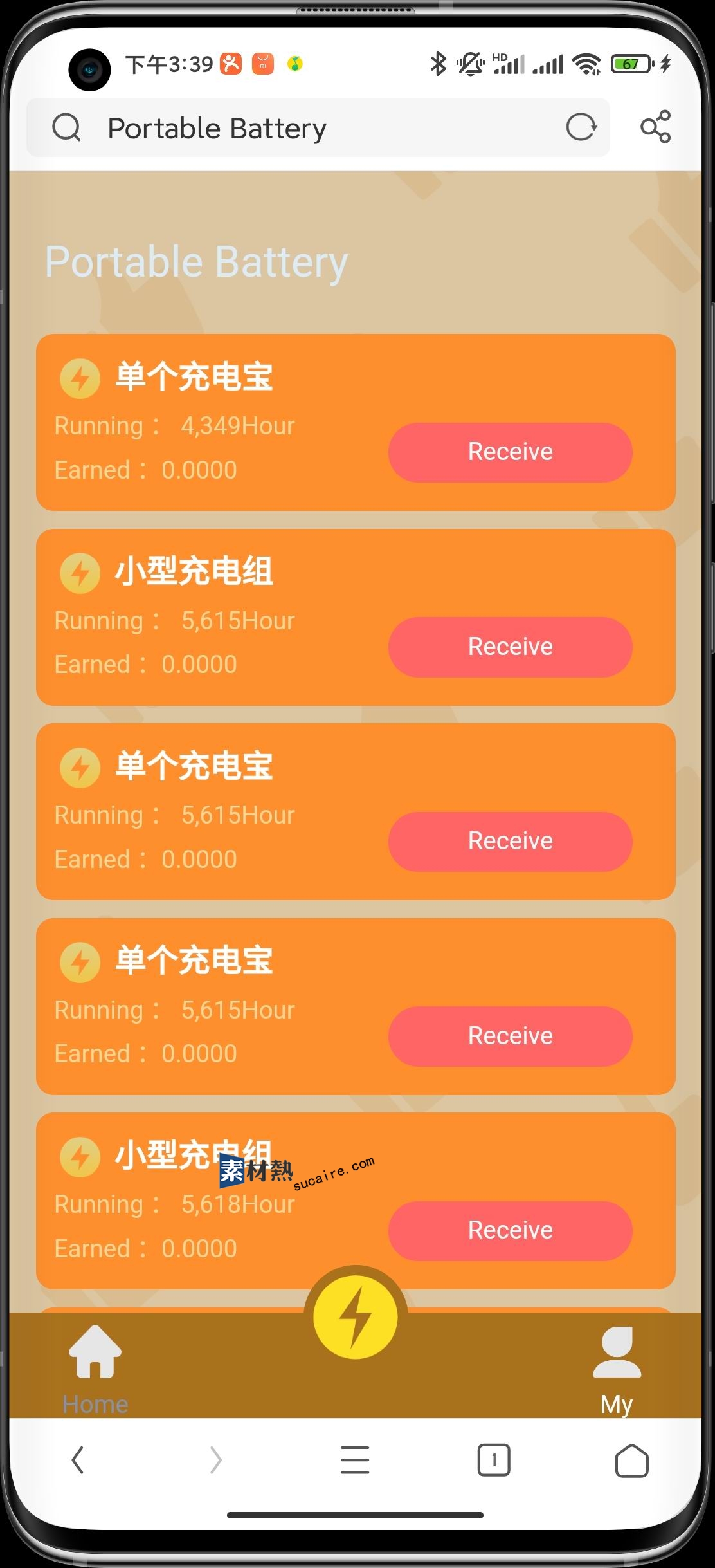This screenshot has width=715, height=1568.
Task: Share this page via share icon
Action: pyautogui.click(x=655, y=127)
